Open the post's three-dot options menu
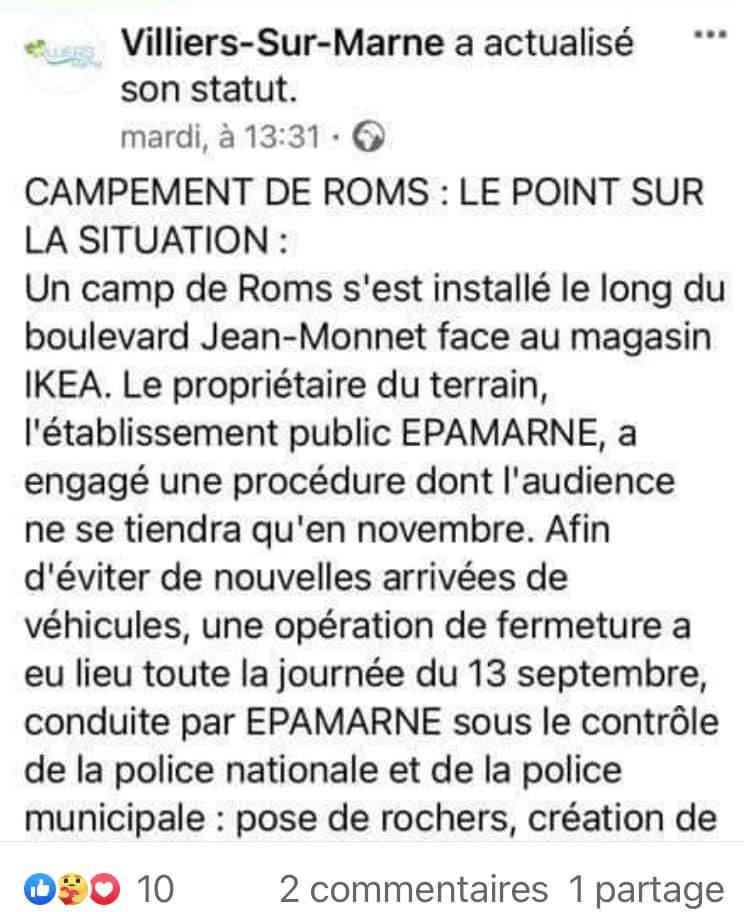744x912 pixels. pos(709,34)
